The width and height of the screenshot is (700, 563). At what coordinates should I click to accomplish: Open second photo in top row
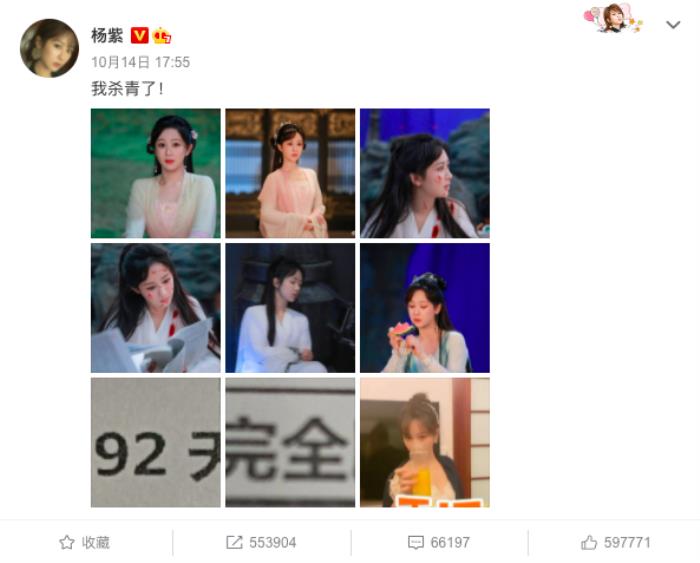pos(290,173)
